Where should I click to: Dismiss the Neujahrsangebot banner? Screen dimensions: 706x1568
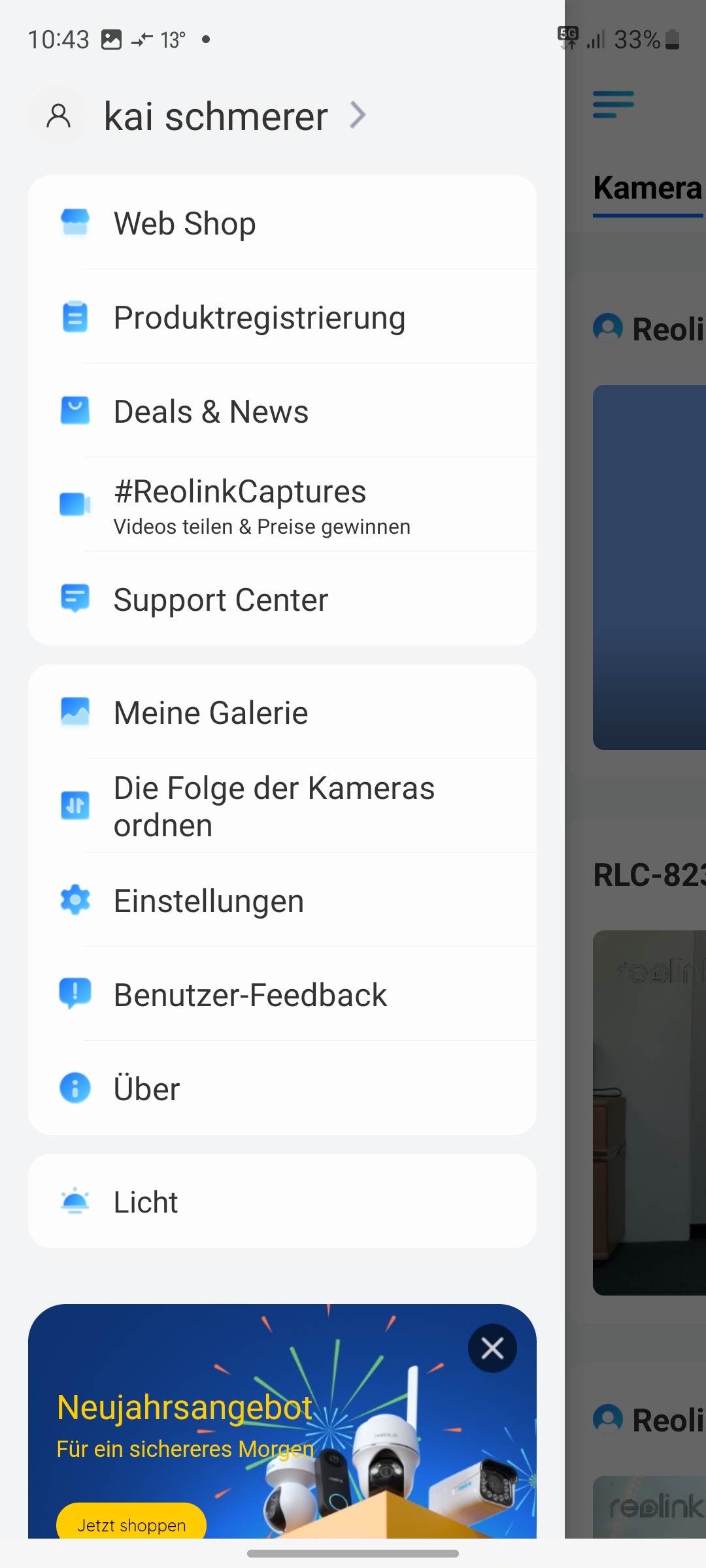492,1348
